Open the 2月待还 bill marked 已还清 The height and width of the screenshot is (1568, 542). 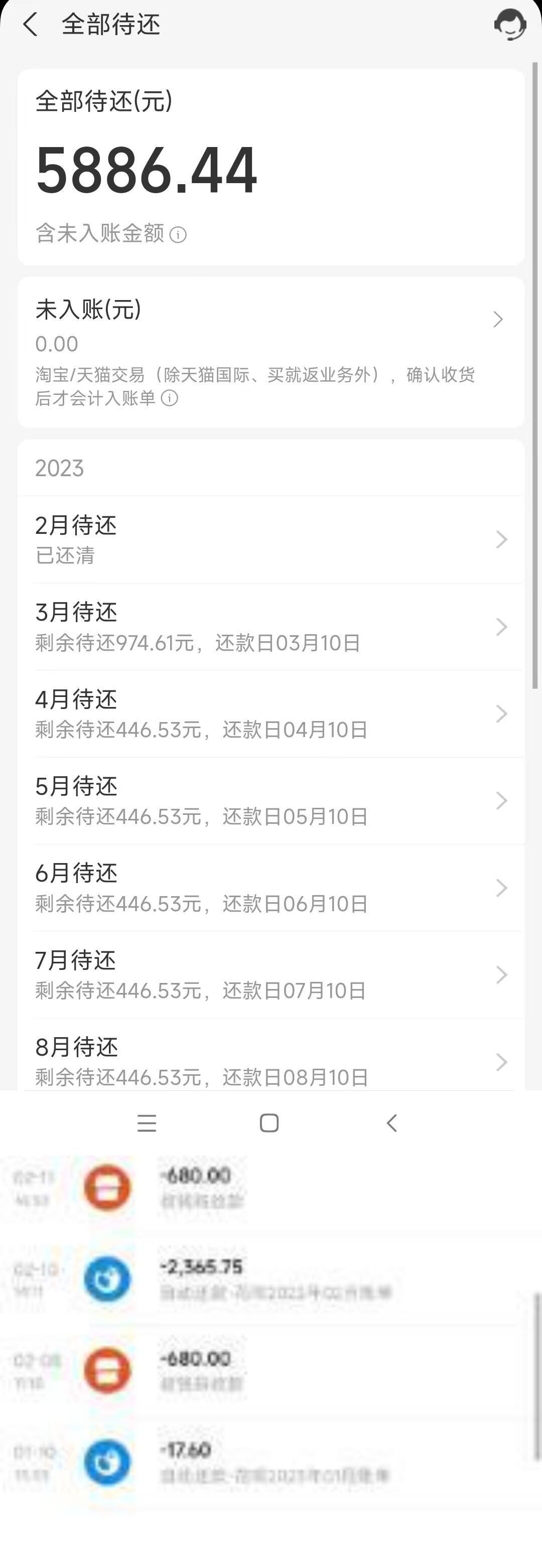[270, 539]
